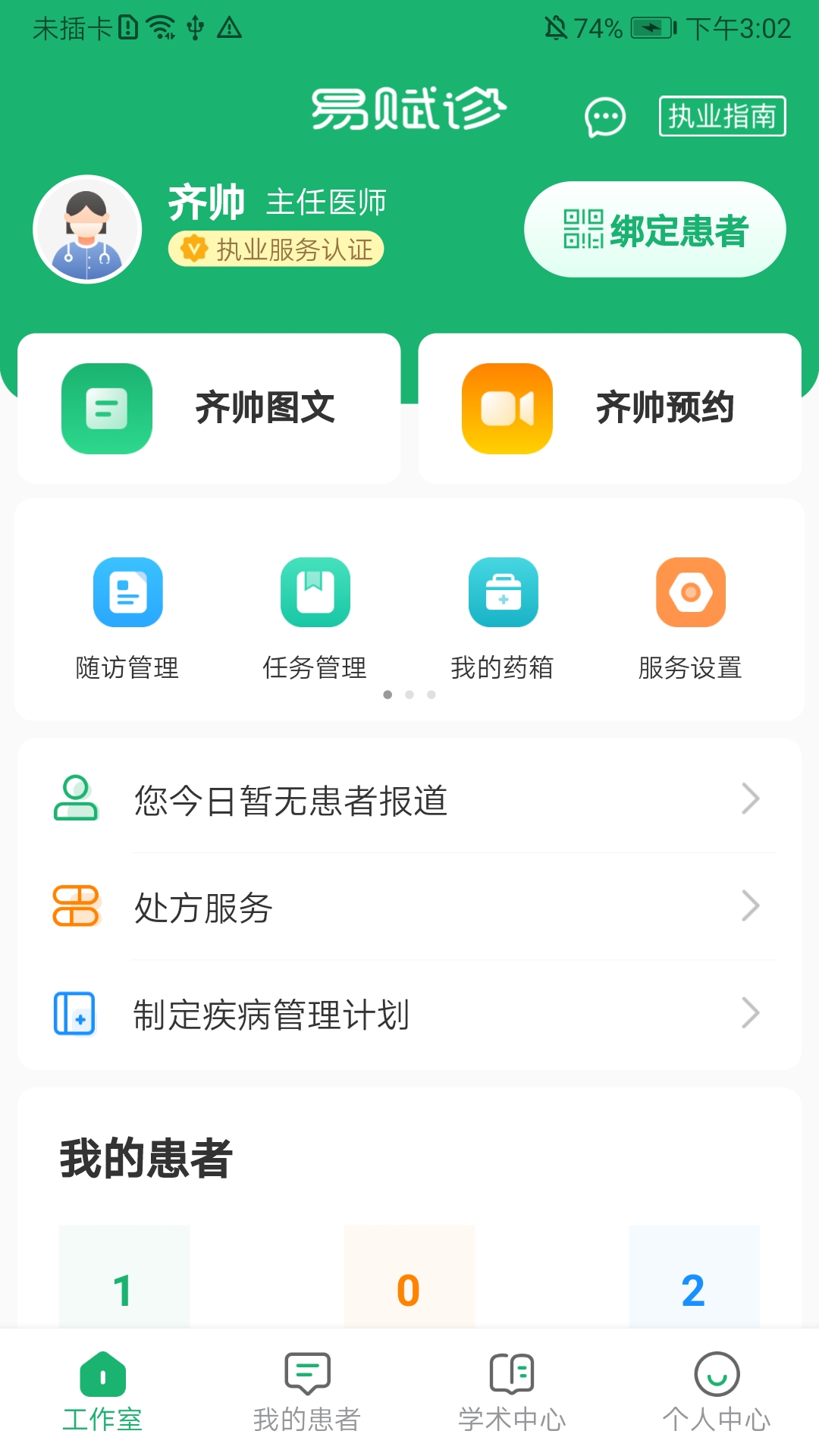The width and height of the screenshot is (819, 1456).
Task: View the doctor profile avatar
Action: click(x=87, y=229)
